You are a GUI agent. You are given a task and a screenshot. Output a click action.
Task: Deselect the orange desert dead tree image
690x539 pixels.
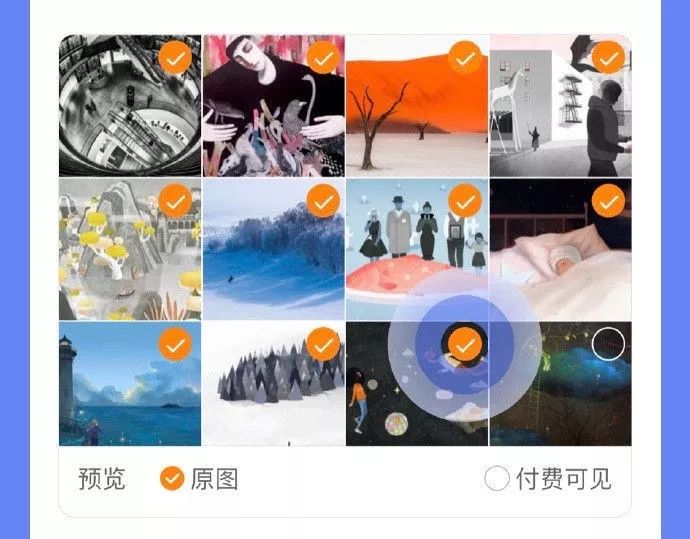pos(465,59)
